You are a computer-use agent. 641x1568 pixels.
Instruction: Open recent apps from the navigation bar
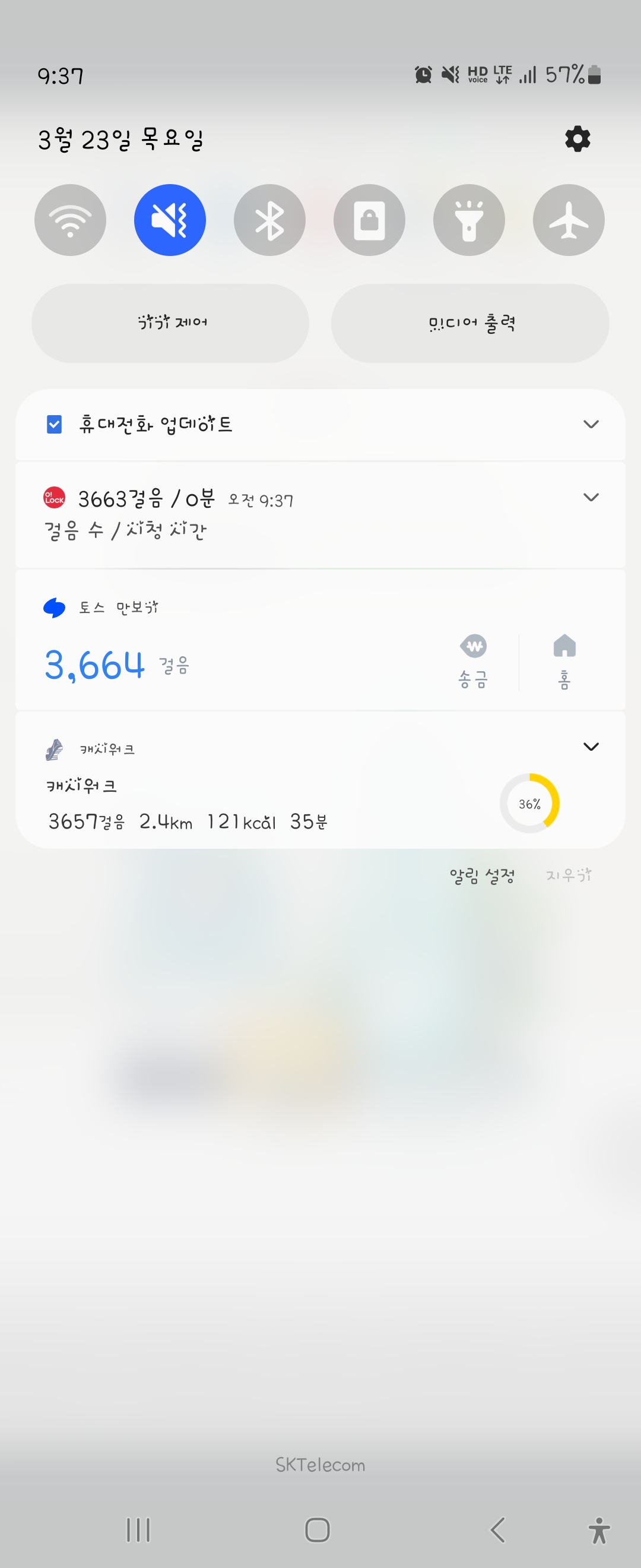pos(138,1529)
